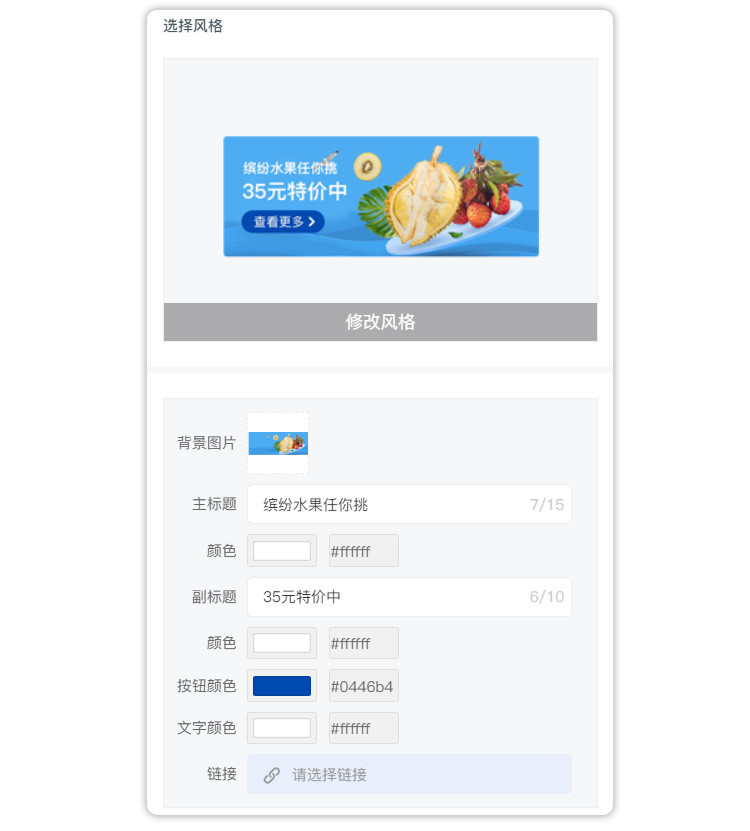Viewport: 750px width, 831px height.
Task: Edit the hex code under 主标题
Action: tap(363, 551)
